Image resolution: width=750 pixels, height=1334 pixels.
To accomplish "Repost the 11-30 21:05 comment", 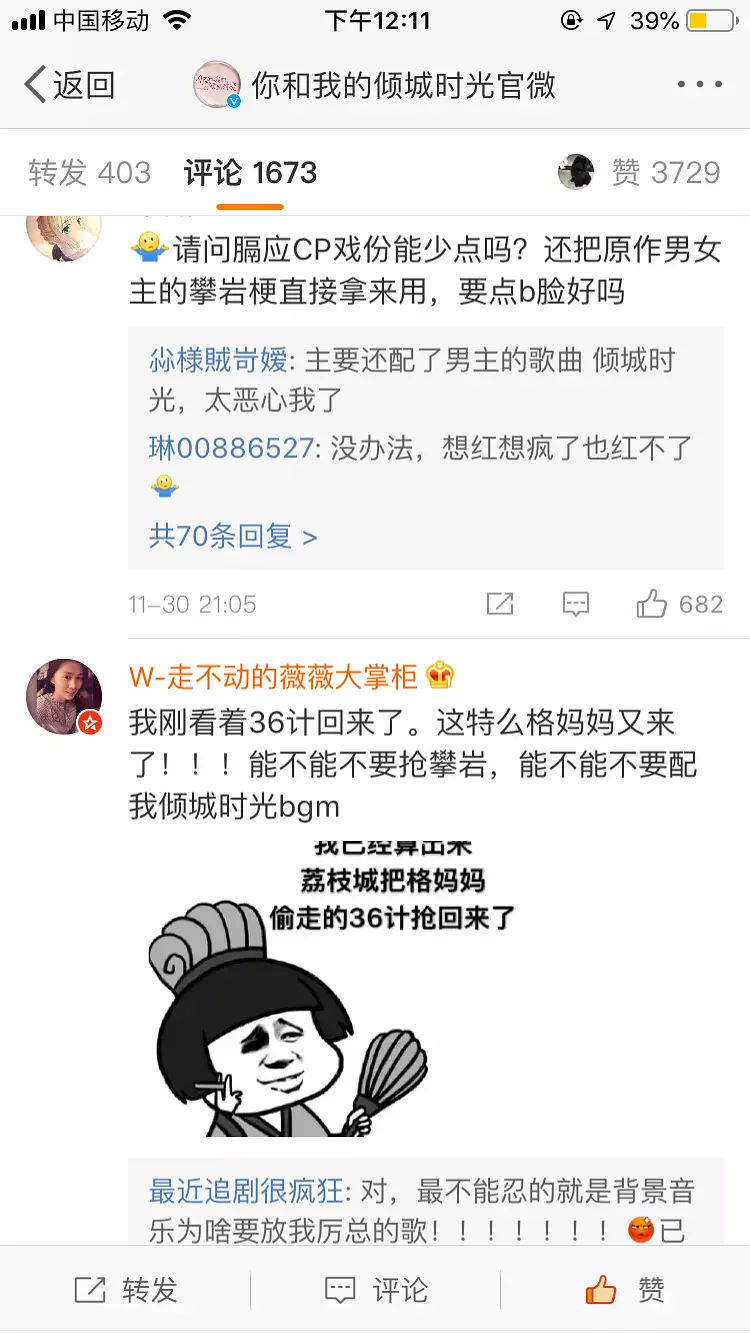I will pyautogui.click(x=499, y=604).
